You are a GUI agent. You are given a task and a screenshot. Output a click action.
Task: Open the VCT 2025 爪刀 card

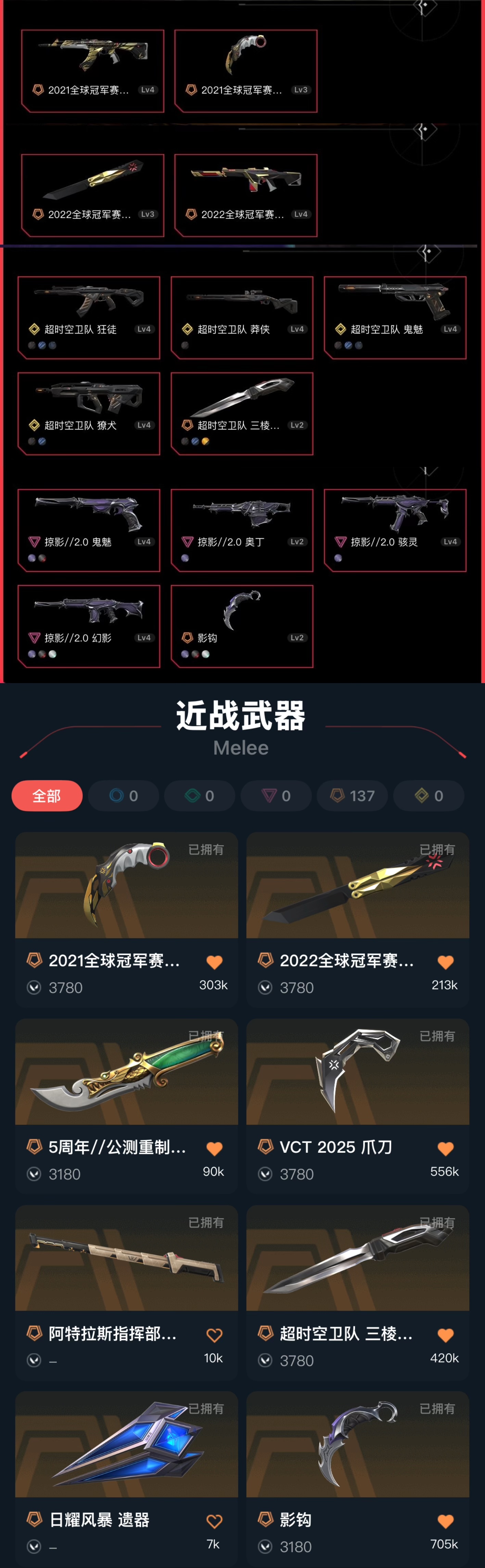(357, 1106)
